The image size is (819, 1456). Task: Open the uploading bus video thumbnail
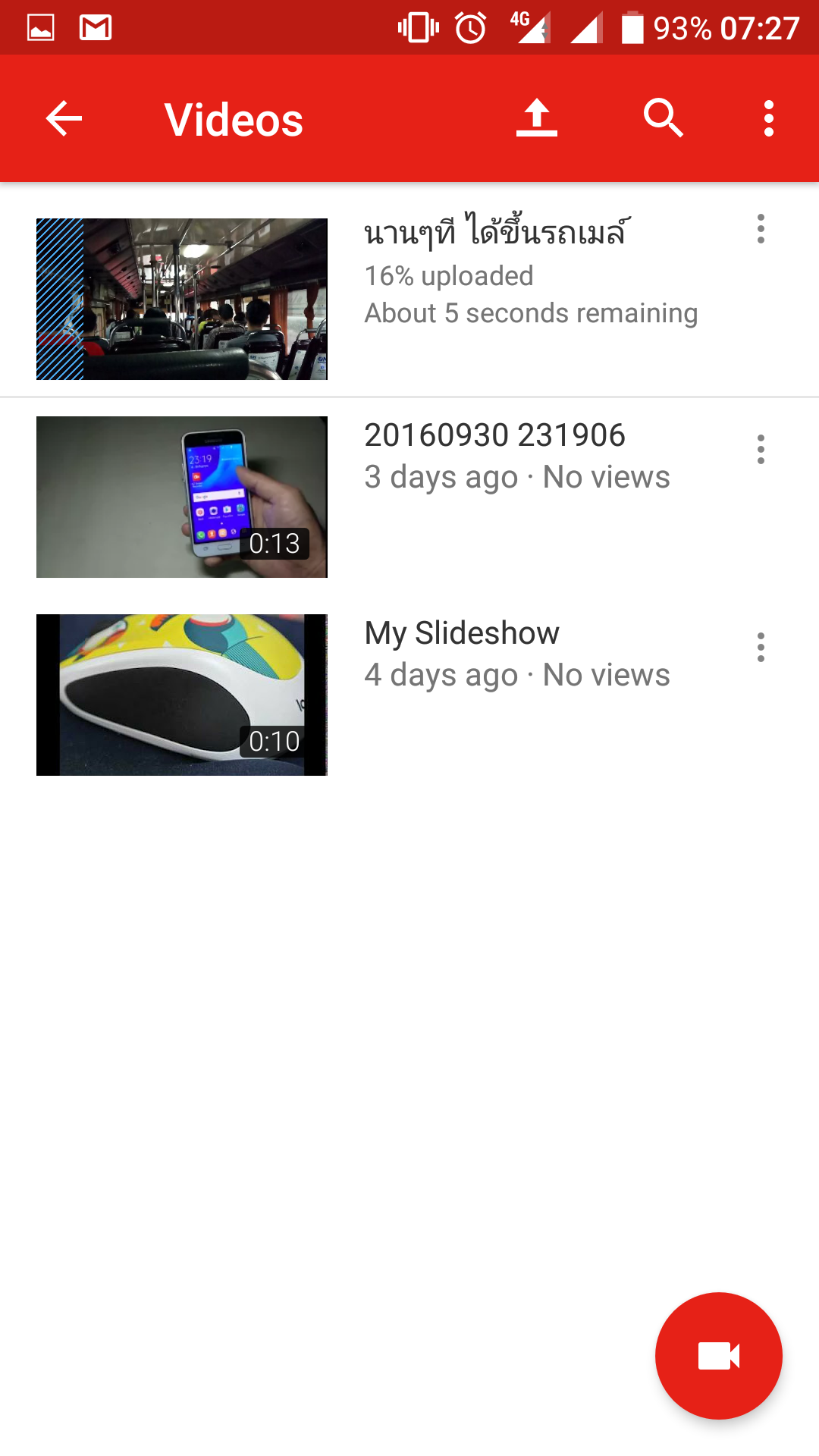(182, 299)
